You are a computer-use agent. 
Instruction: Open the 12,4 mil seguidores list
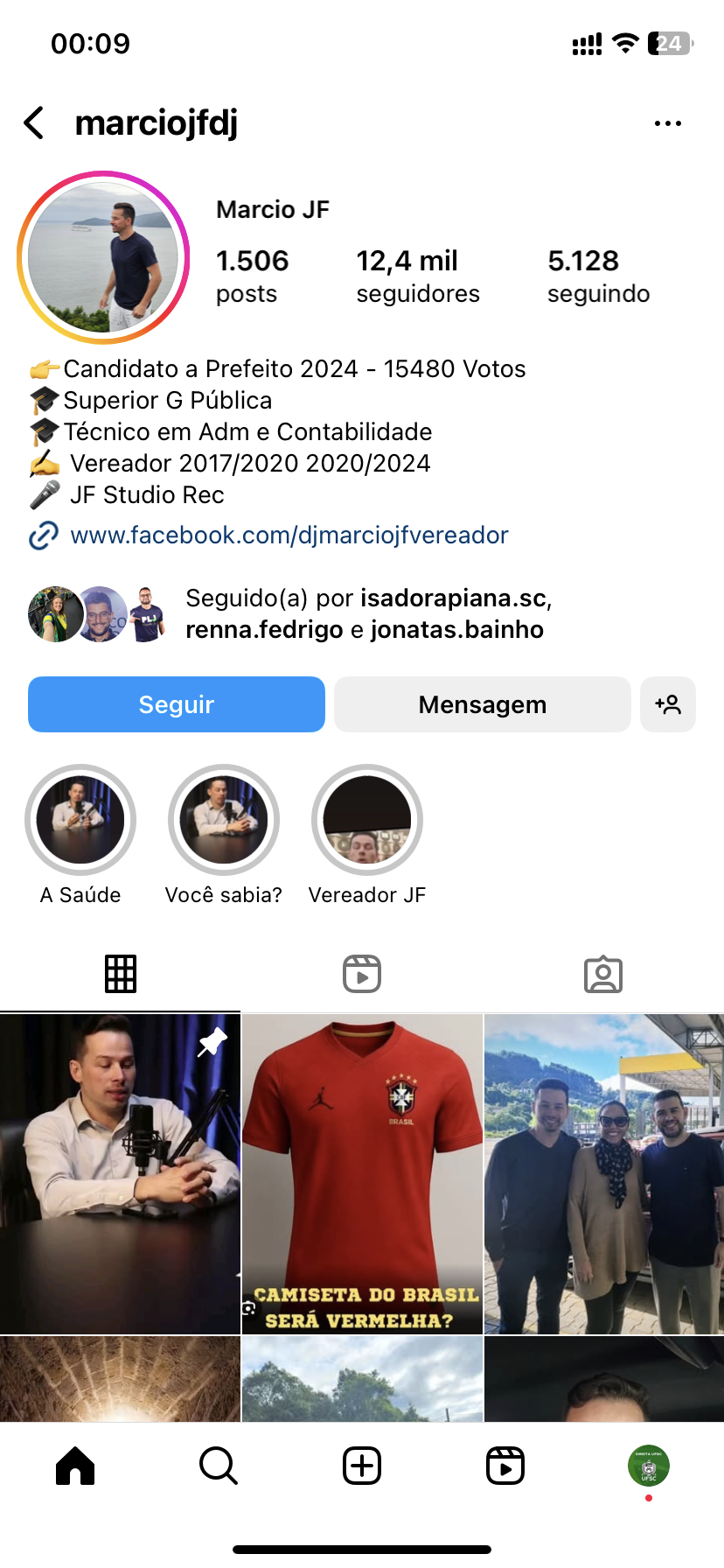pyautogui.click(x=417, y=276)
